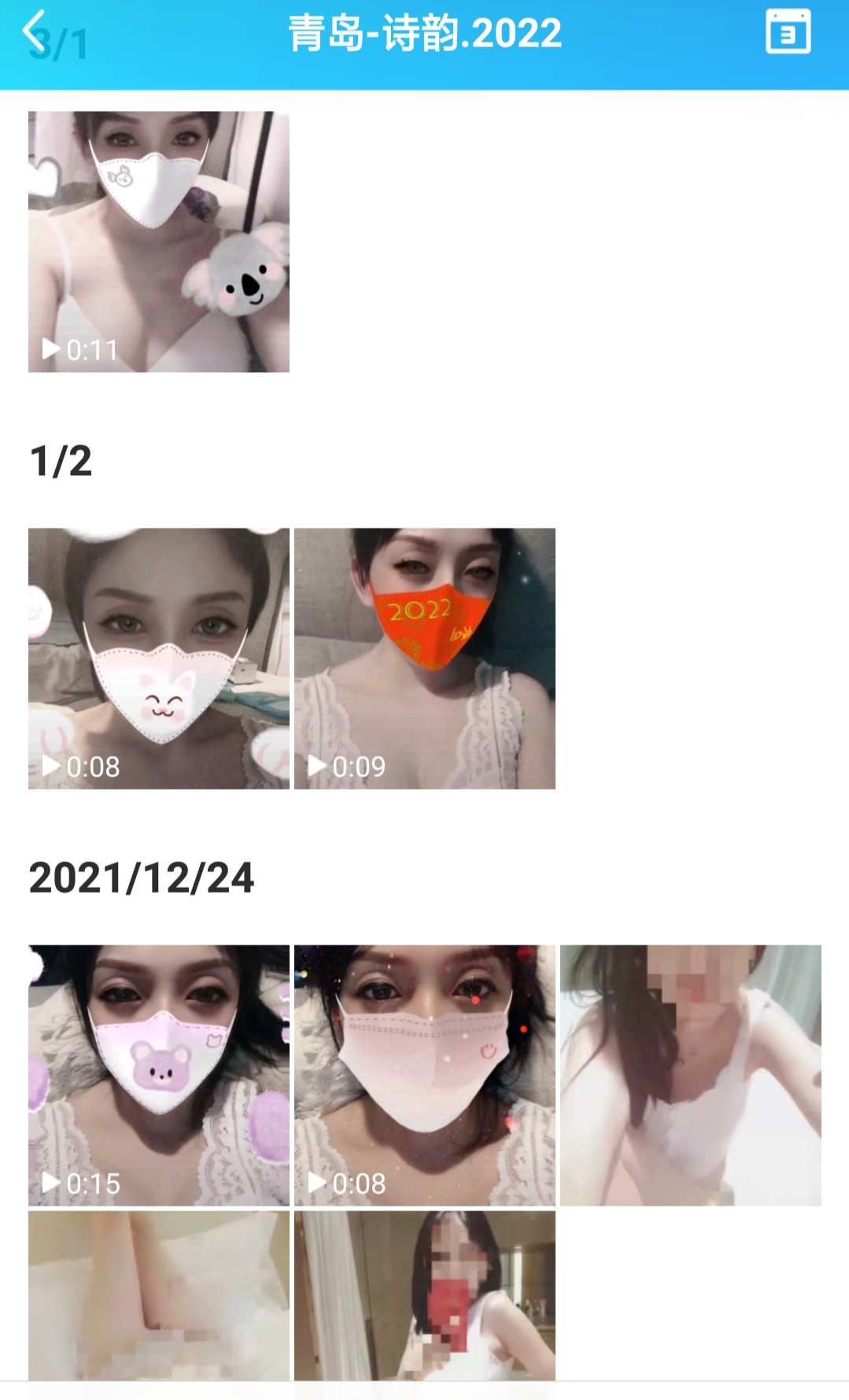The width and height of the screenshot is (849, 1400).
Task: Go back using the header arrow
Action: (35, 33)
